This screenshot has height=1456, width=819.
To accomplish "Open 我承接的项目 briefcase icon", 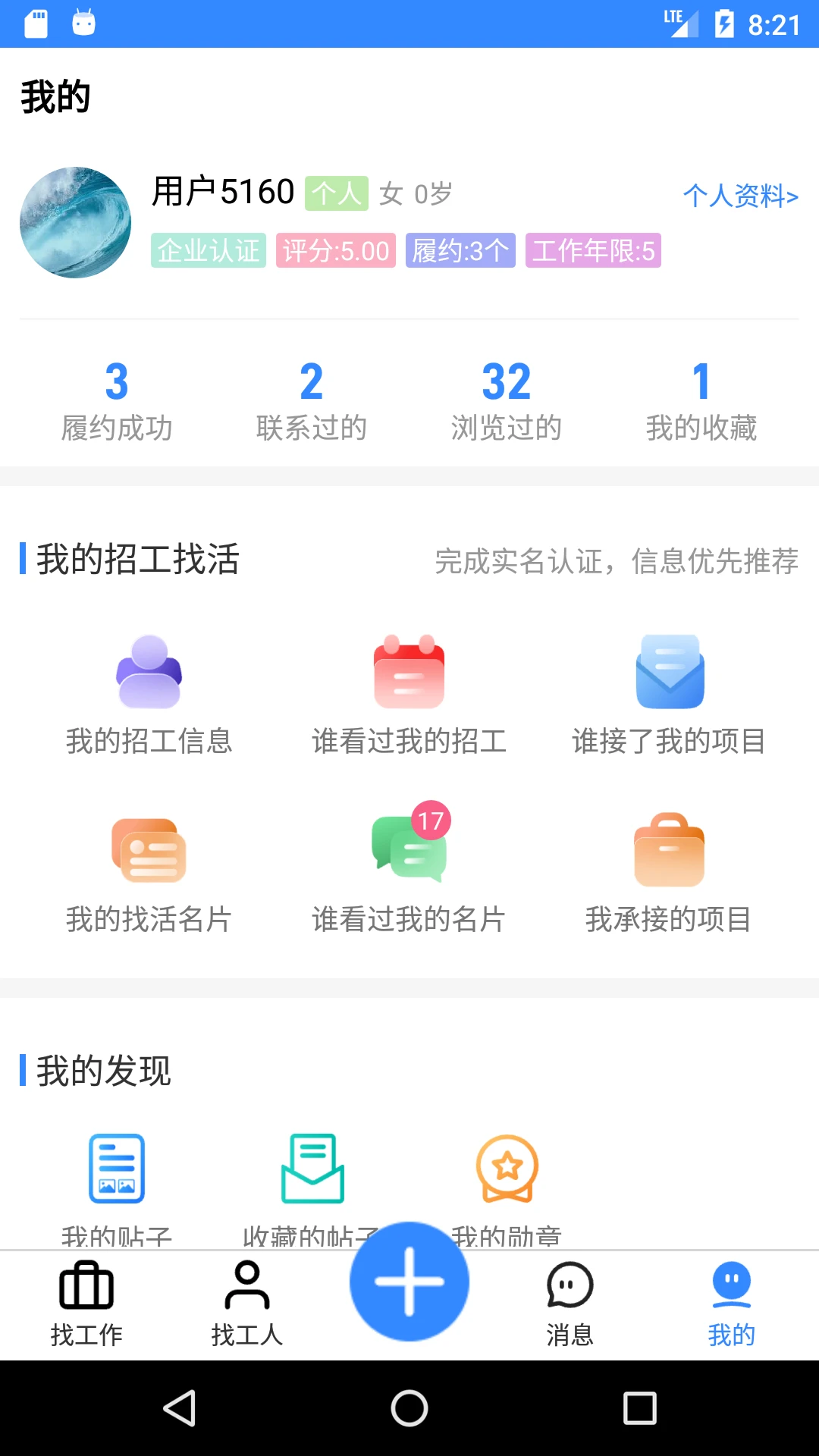I will [x=670, y=849].
